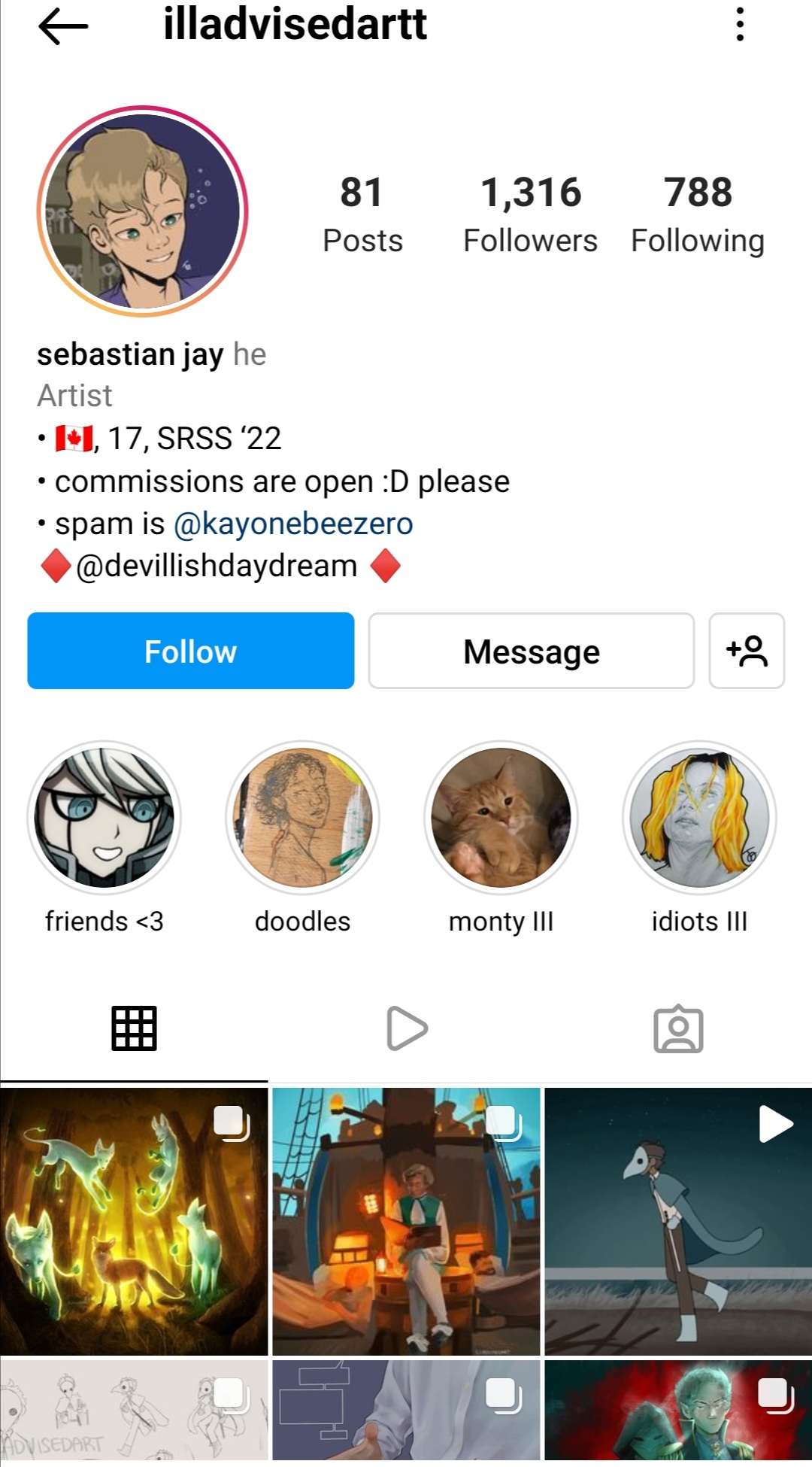Open the monty III highlight
The image size is (812, 1467).
click(x=501, y=819)
